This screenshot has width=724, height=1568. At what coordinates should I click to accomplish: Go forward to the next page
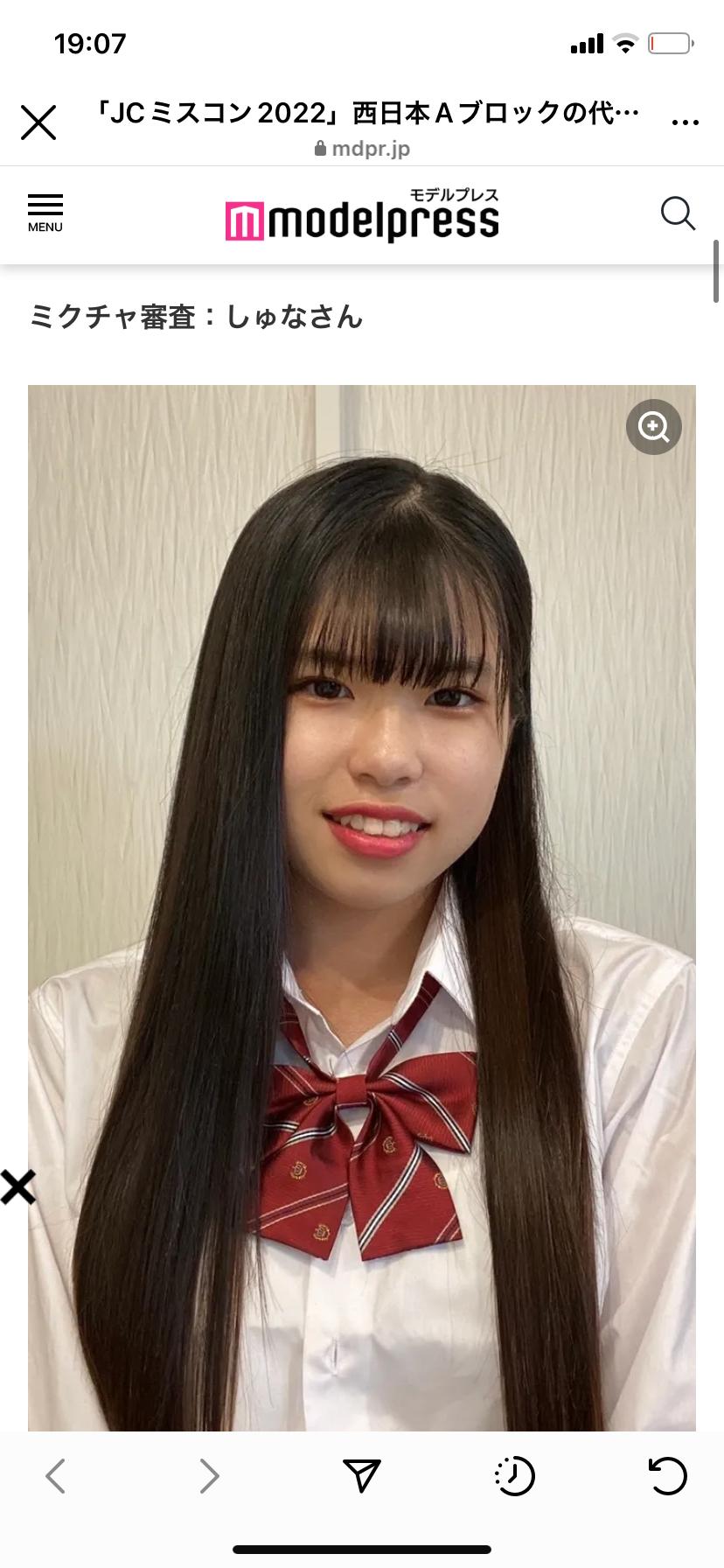[x=209, y=1476]
